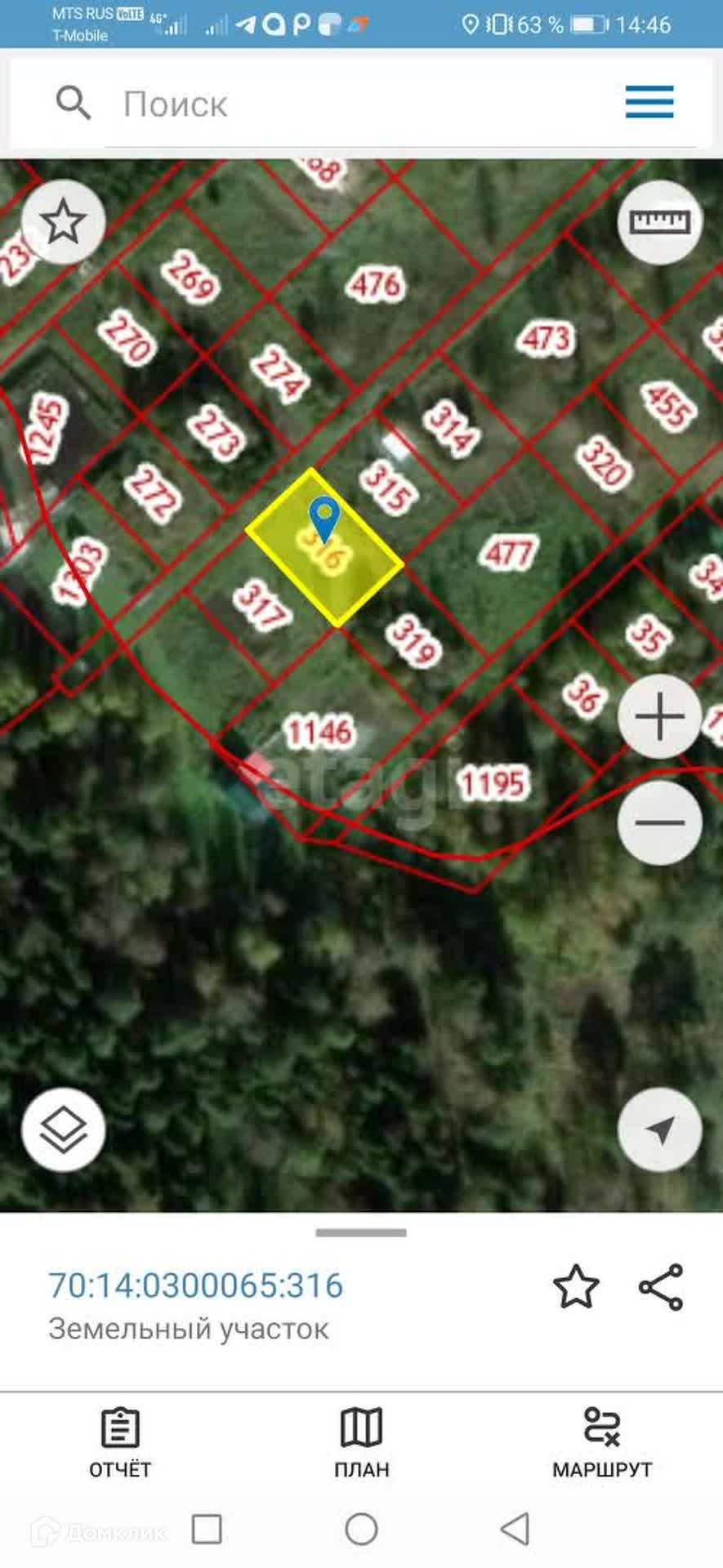This screenshot has height=1568, width=723.
Task: Add parcel 70:14:0300065:316 to favorites
Action: pos(576,1286)
